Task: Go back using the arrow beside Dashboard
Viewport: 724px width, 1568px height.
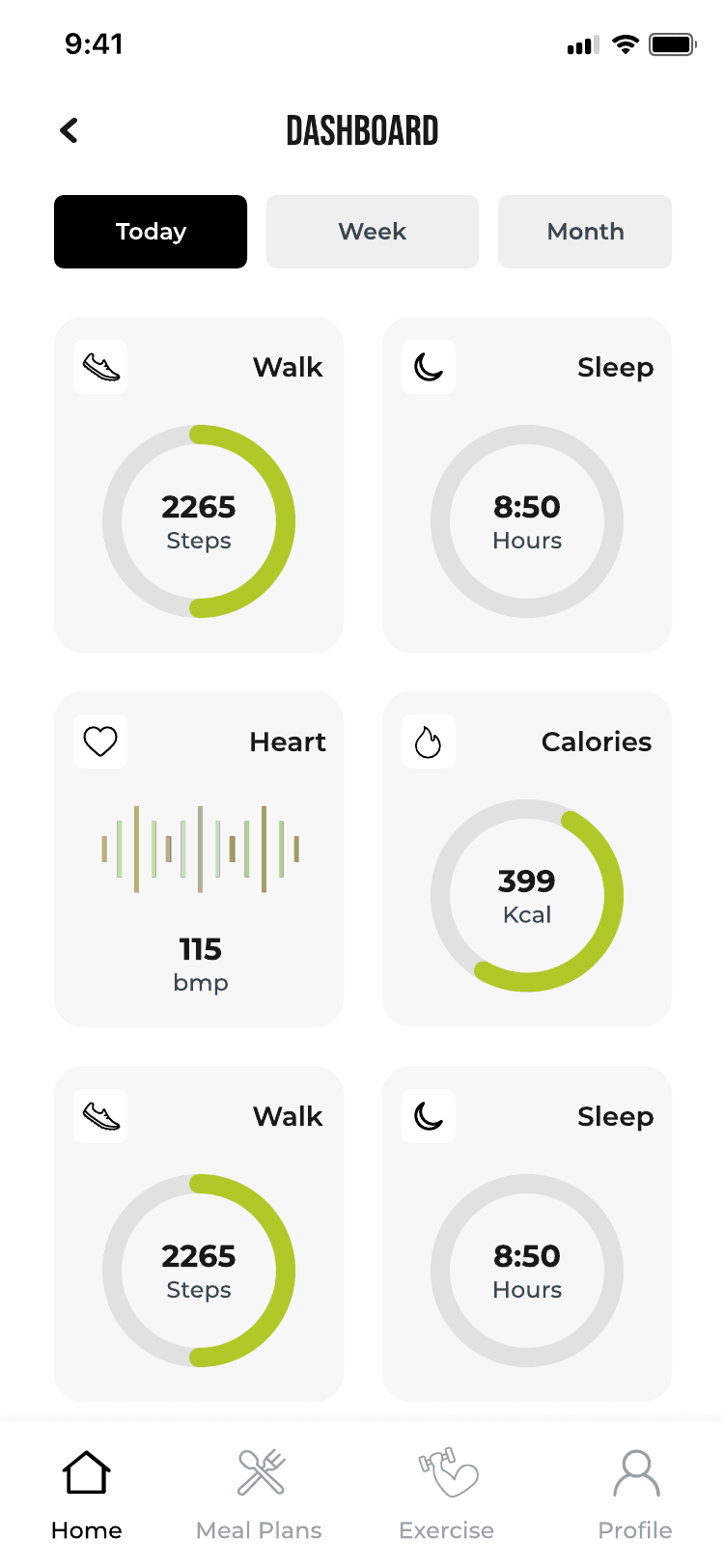Action: click(x=69, y=131)
